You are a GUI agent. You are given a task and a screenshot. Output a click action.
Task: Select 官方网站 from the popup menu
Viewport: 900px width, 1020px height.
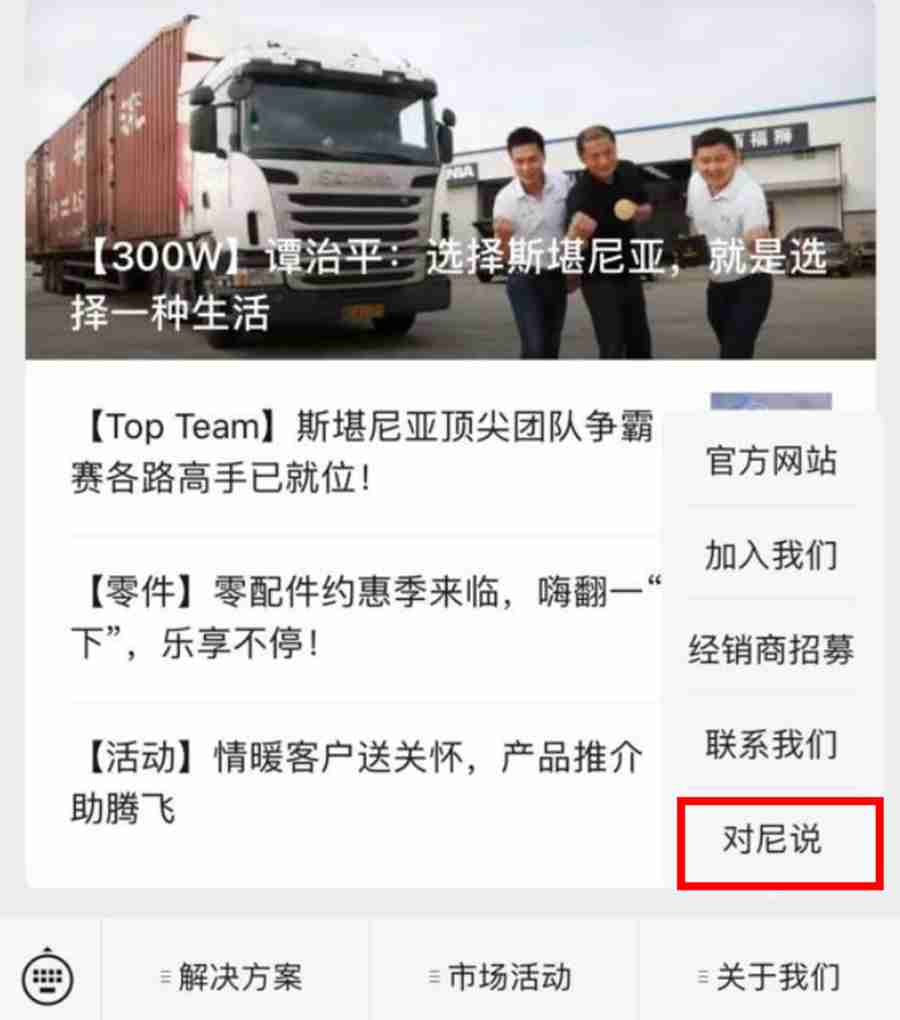(770, 460)
